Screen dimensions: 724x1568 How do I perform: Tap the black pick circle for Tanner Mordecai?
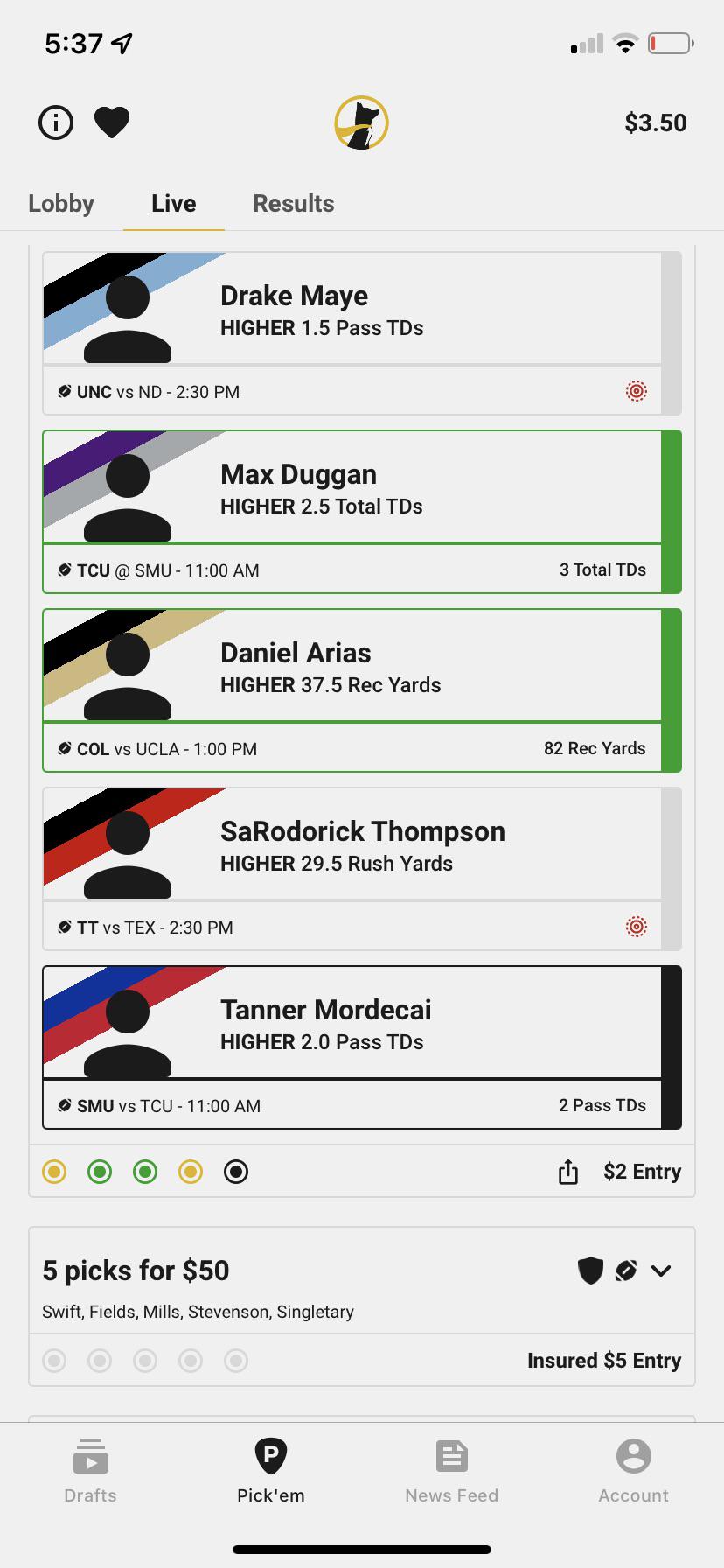click(x=236, y=1171)
